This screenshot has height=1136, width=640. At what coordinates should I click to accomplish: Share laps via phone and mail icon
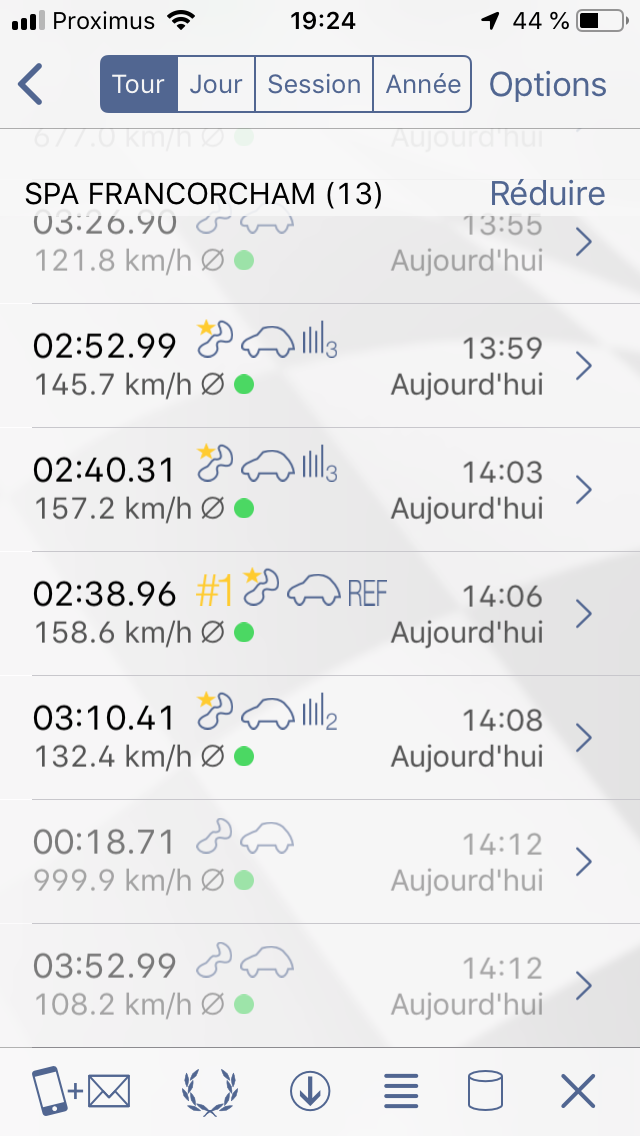(x=81, y=1091)
